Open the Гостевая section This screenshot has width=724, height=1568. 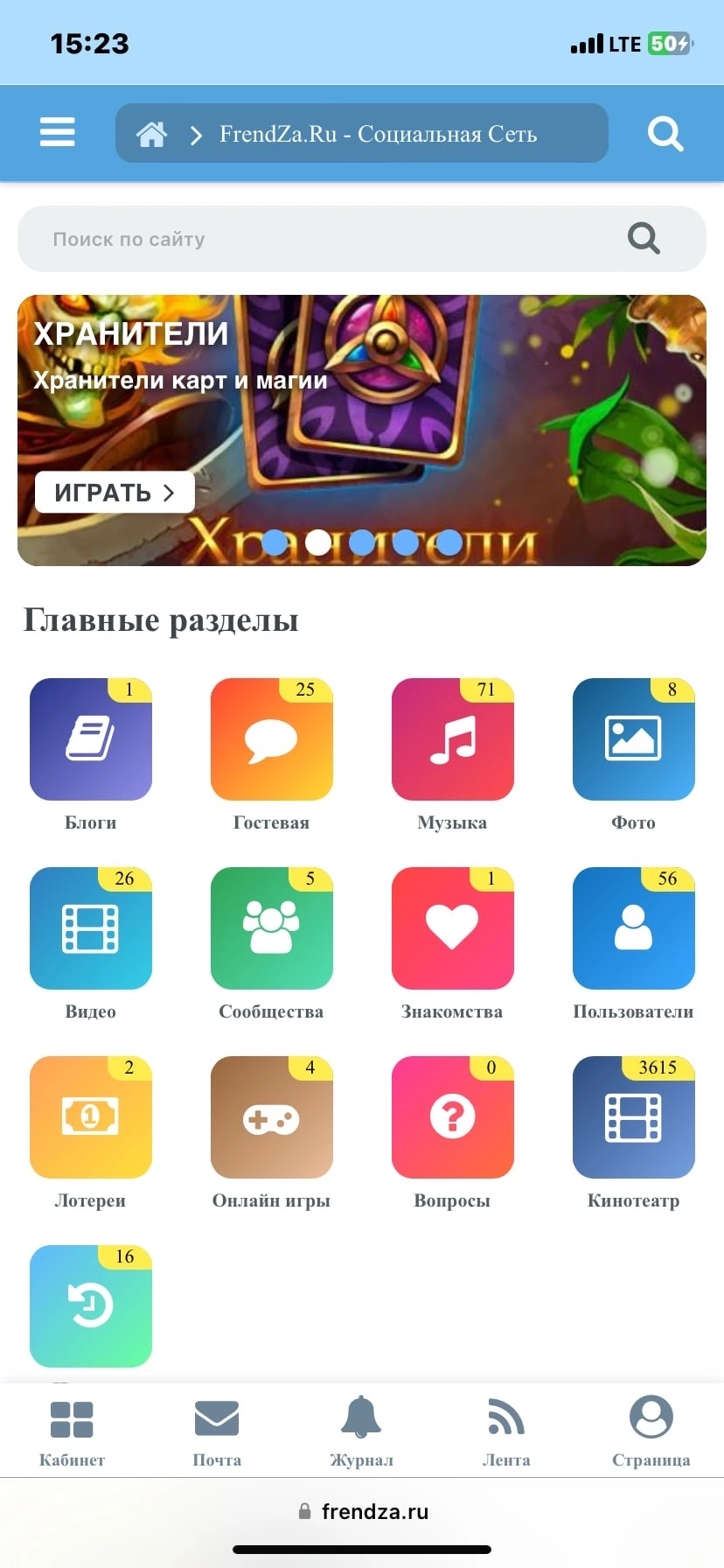pyautogui.click(x=272, y=740)
